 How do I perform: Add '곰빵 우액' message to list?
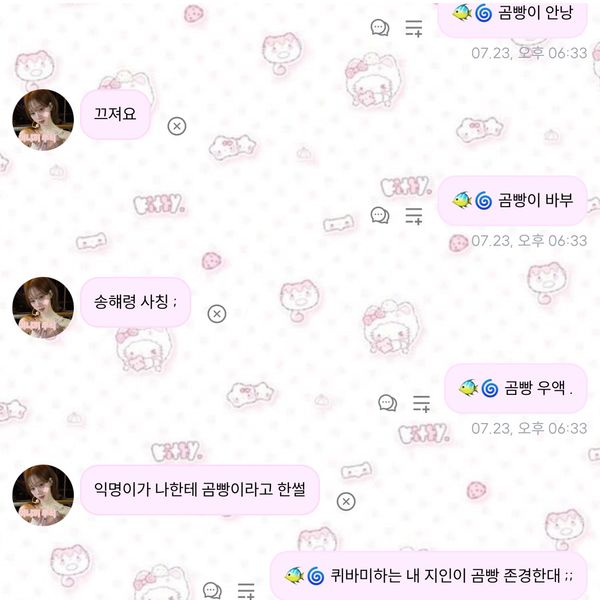pyautogui.click(x=422, y=403)
